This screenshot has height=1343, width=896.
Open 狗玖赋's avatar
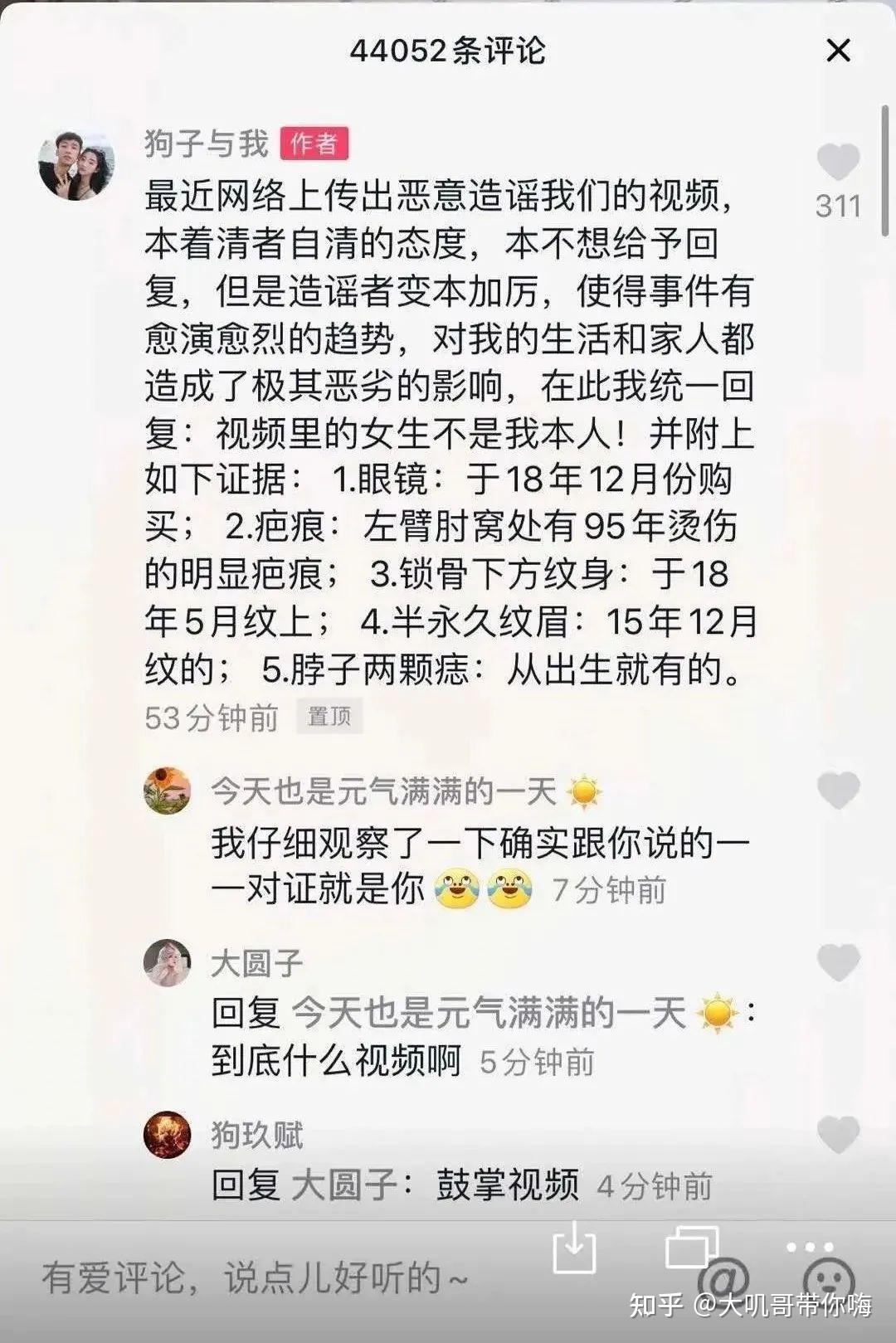[x=167, y=1134]
